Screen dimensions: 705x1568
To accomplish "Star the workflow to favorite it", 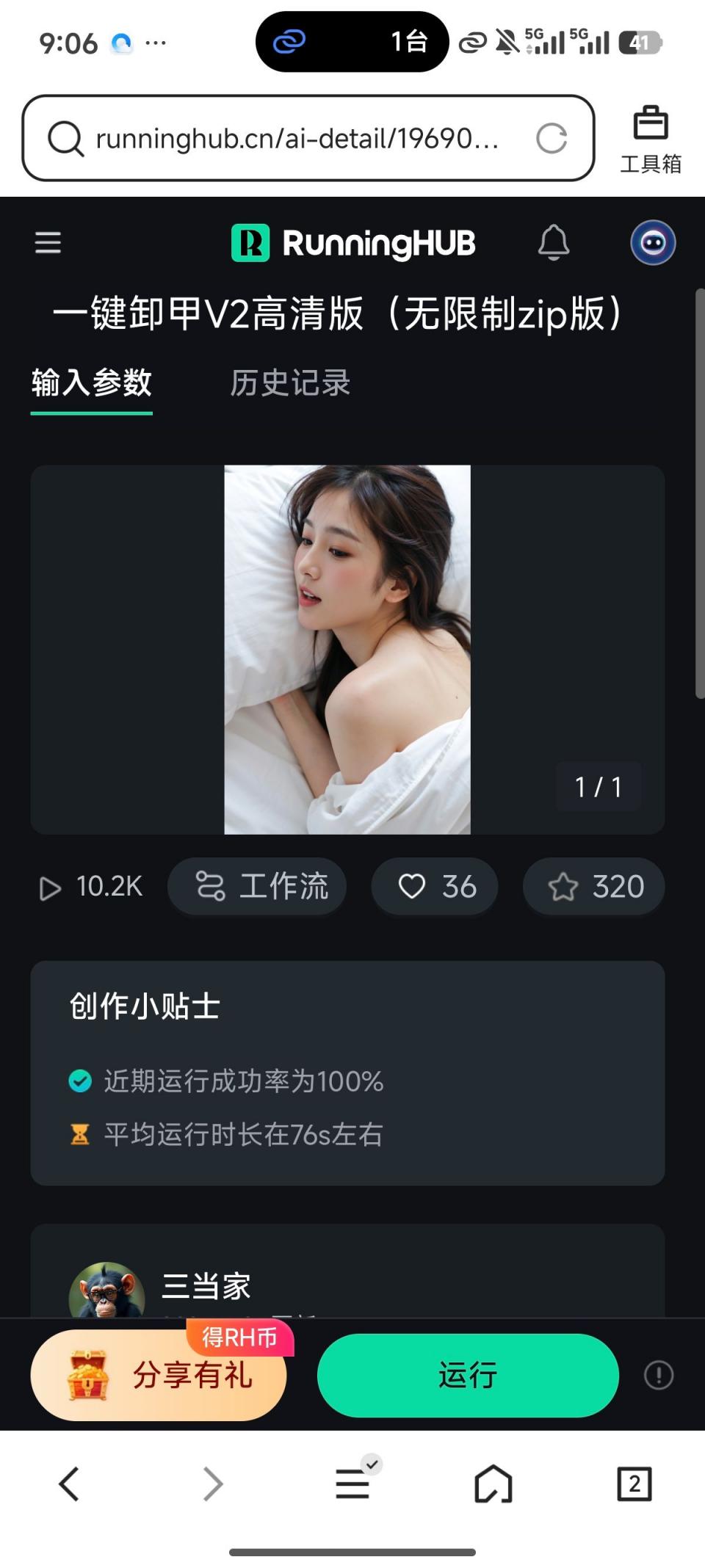I will tap(593, 887).
